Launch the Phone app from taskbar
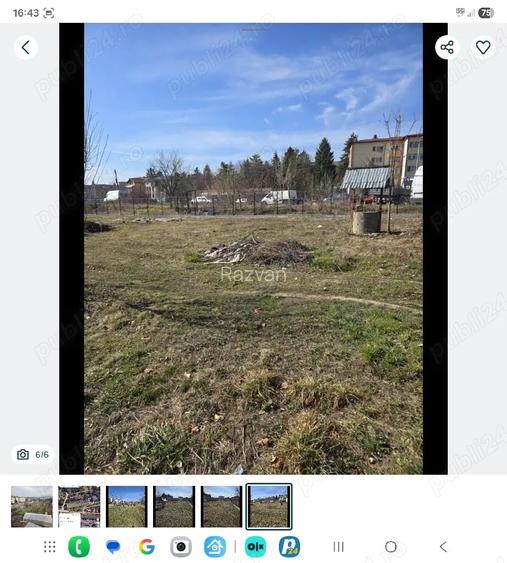 [x=79, y=547]
